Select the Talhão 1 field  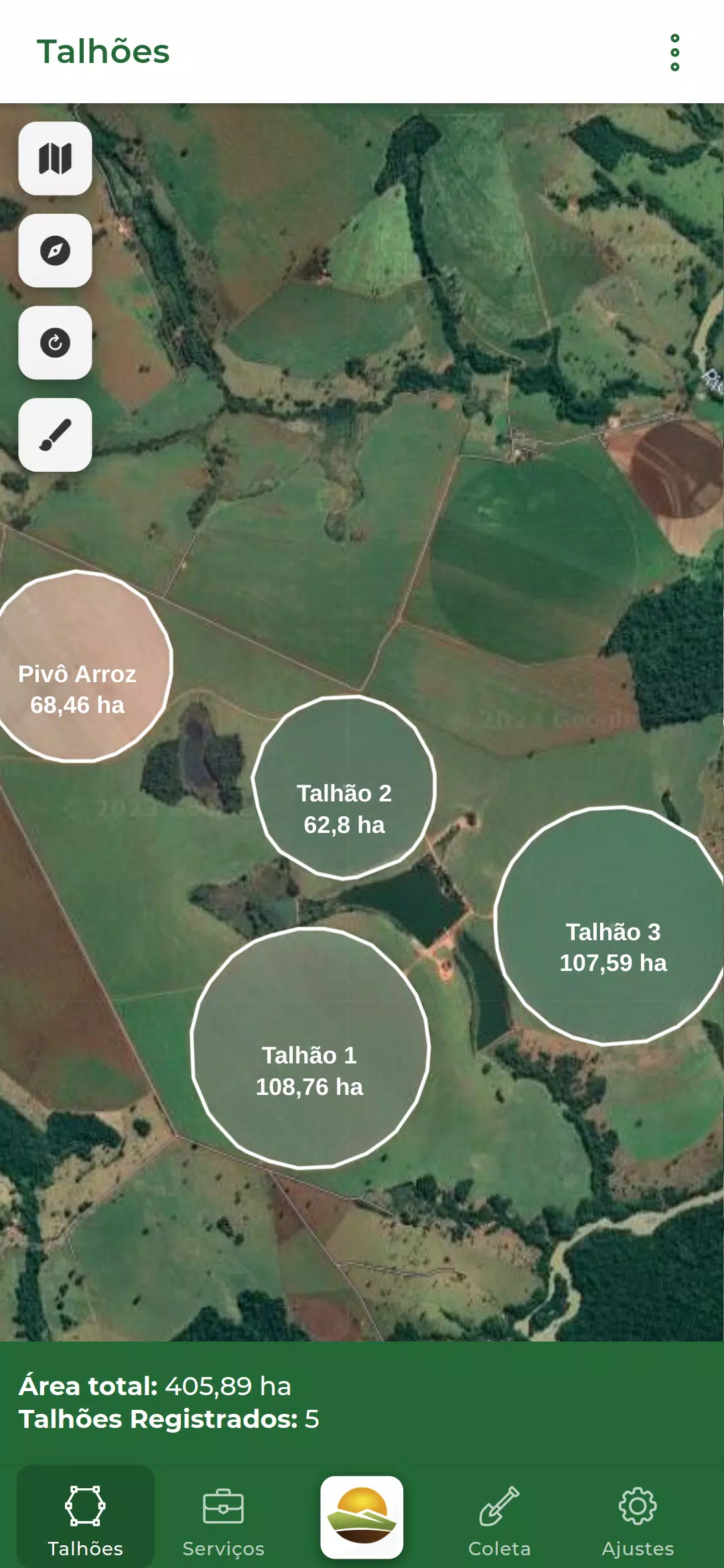310,1049
